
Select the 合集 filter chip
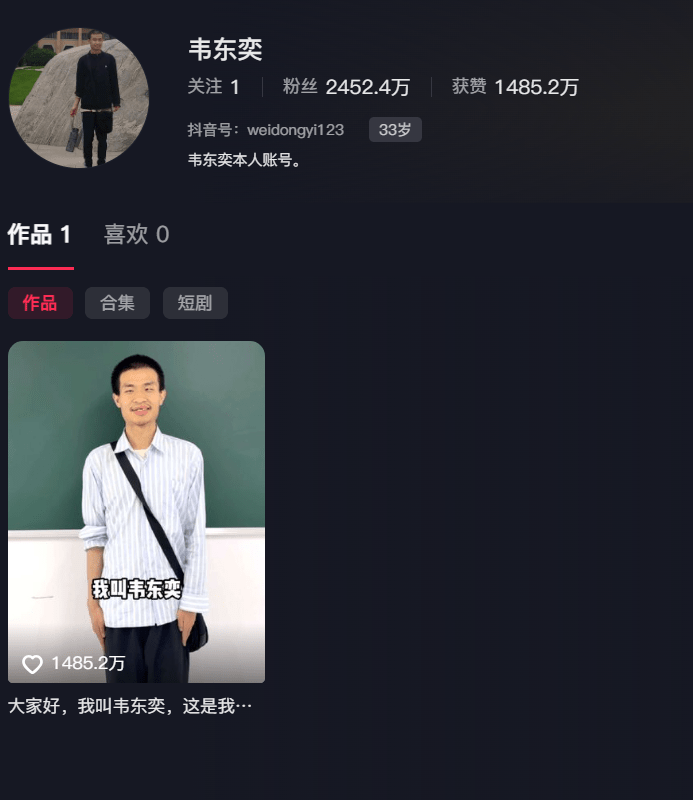[x=117, y=303]
